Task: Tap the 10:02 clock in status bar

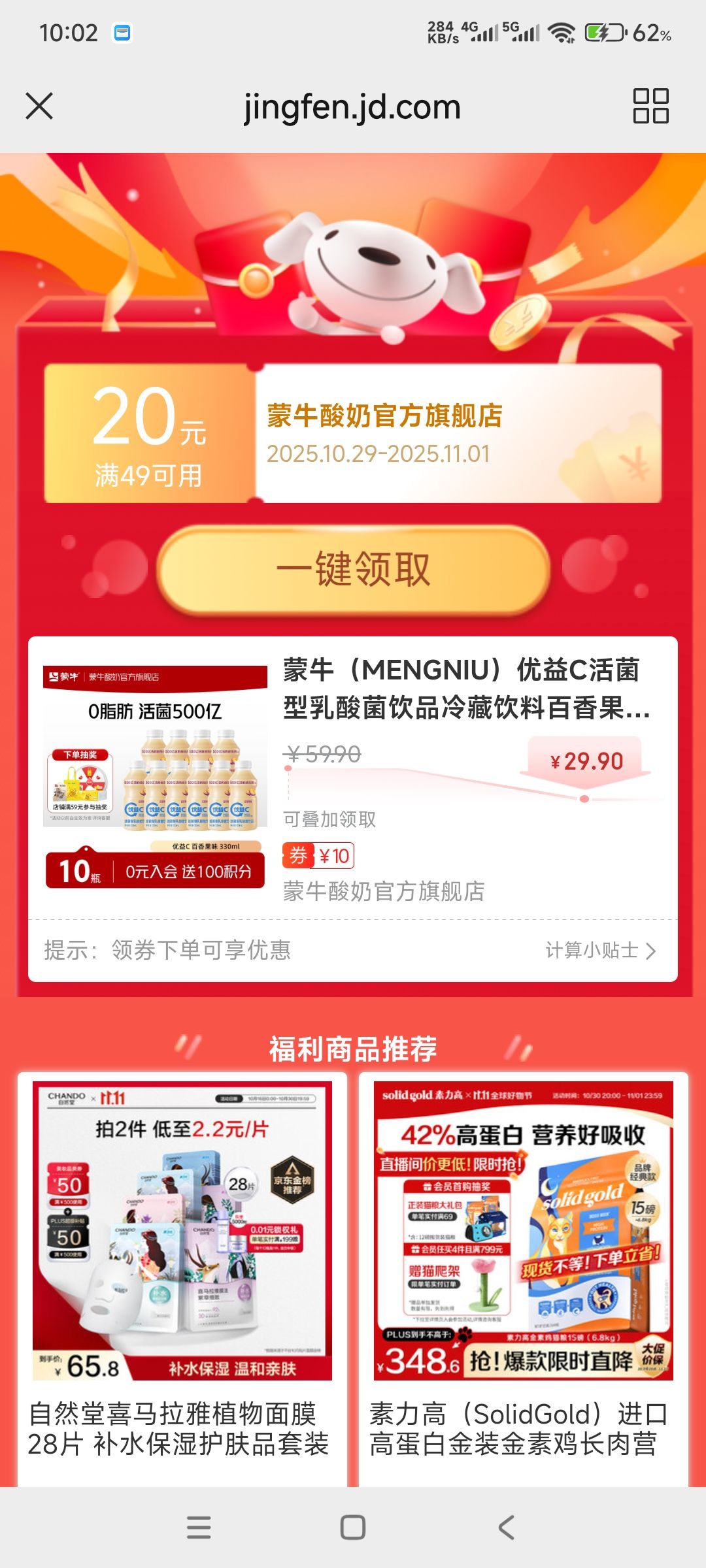Action: pos(69,31)
